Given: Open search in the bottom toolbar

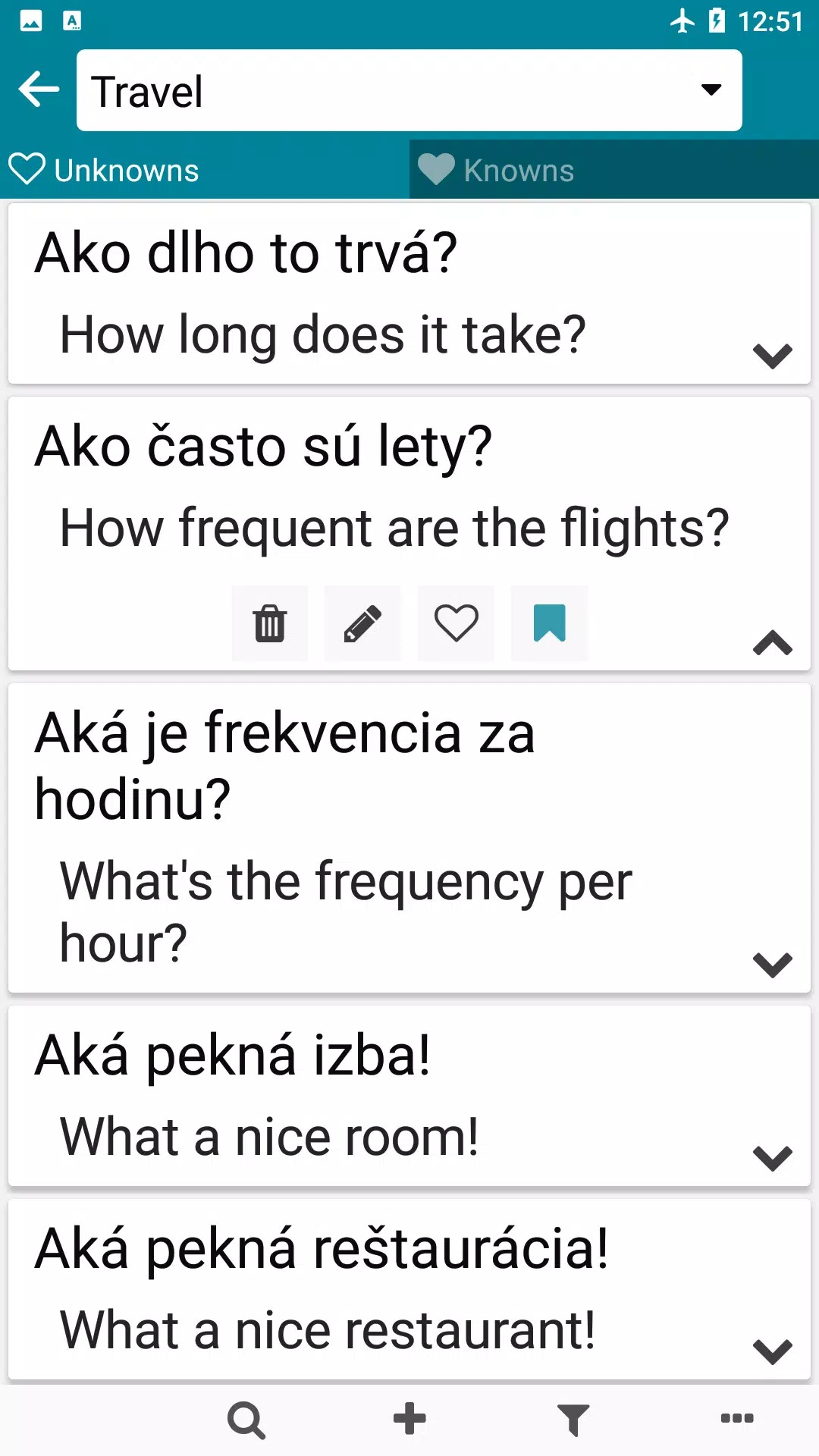Looking at the screenshot, I should pos(246,1420).
